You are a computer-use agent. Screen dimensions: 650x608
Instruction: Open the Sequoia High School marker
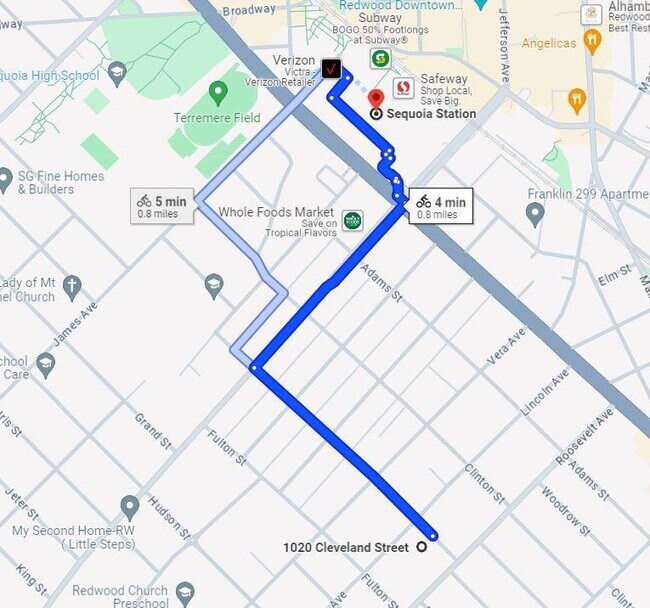(117, 72)
